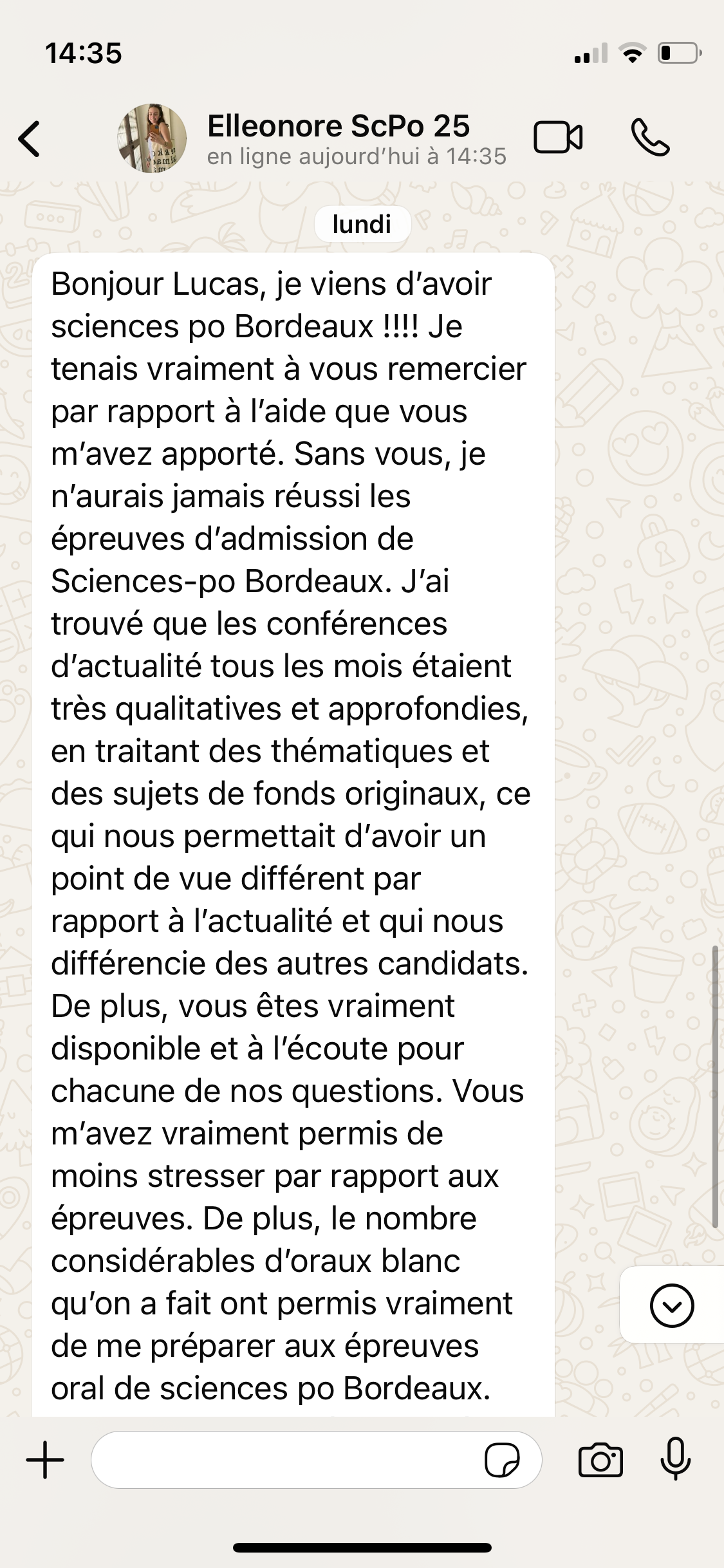Image resolution: width=724 pixels, height=1568 pixels.
Task: Start a video call with Elleonore
Action: [x=558, y=138]
